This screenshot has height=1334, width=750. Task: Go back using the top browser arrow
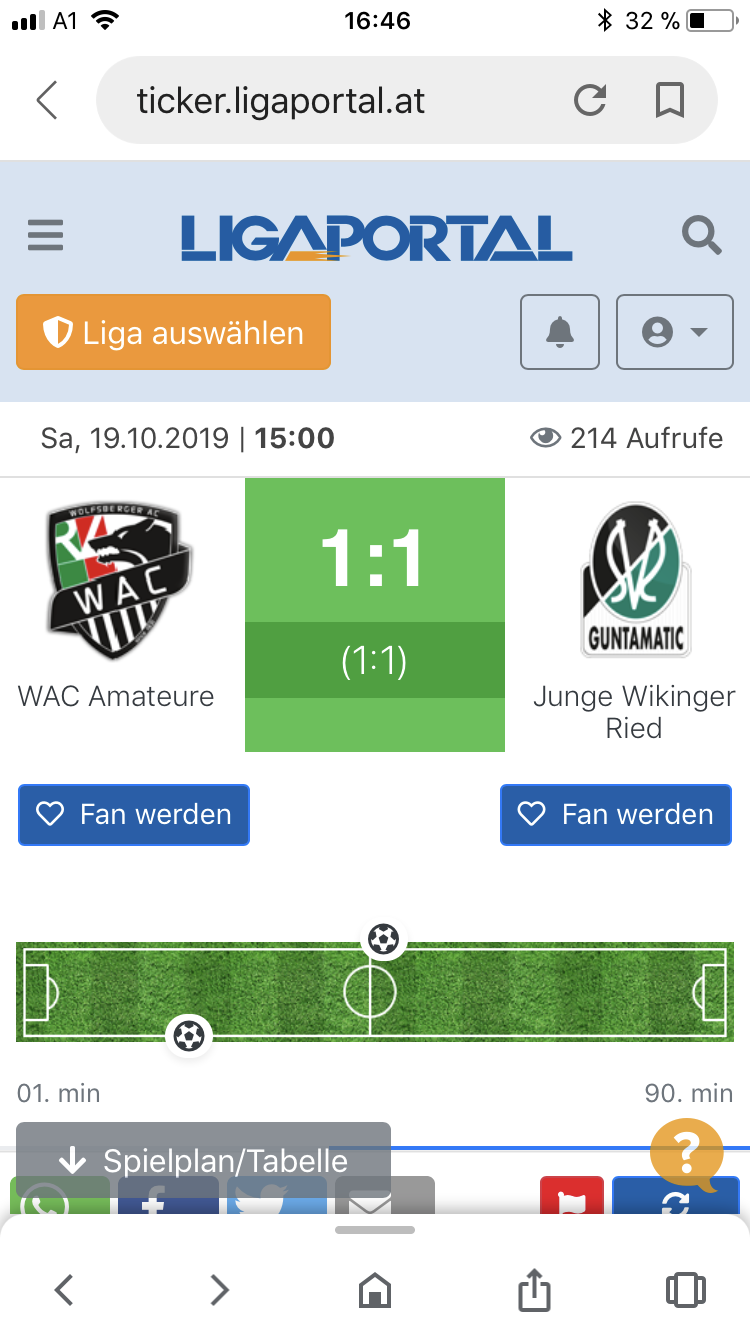(x=46, y=101)
